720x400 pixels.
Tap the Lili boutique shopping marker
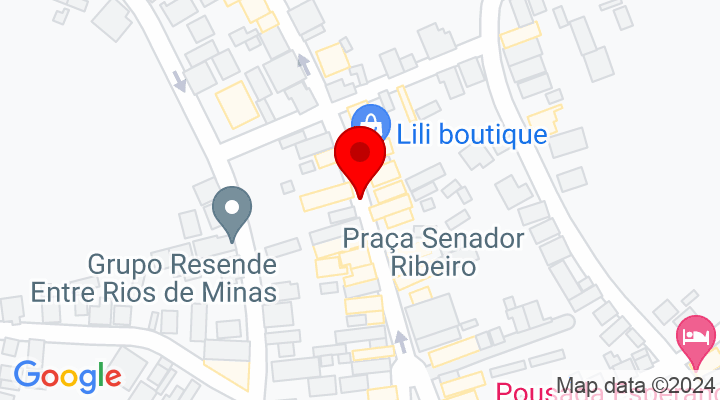pos(370,122)
